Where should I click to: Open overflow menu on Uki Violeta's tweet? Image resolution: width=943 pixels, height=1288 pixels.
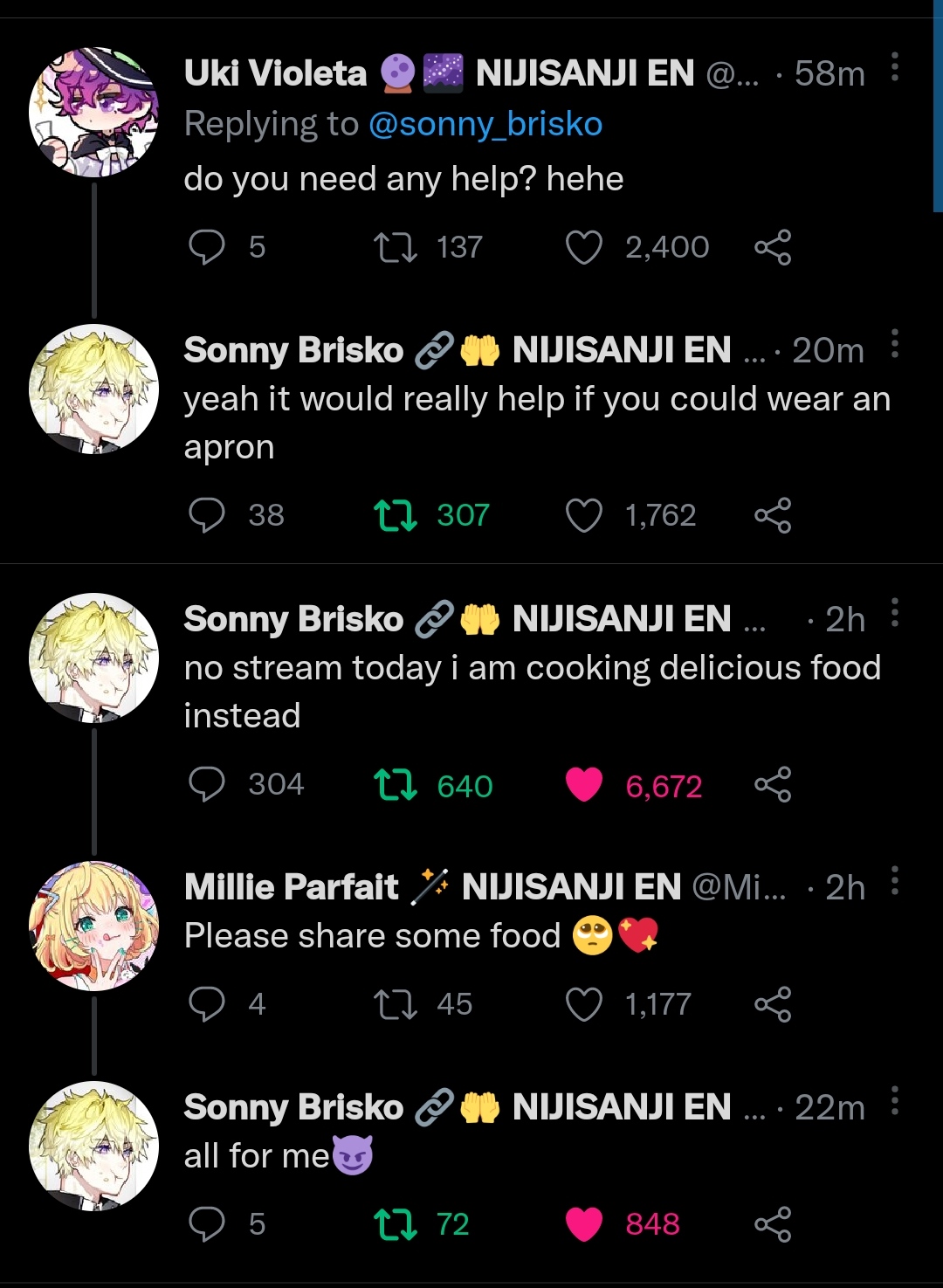pyautogui.click(x=894, y=67)
